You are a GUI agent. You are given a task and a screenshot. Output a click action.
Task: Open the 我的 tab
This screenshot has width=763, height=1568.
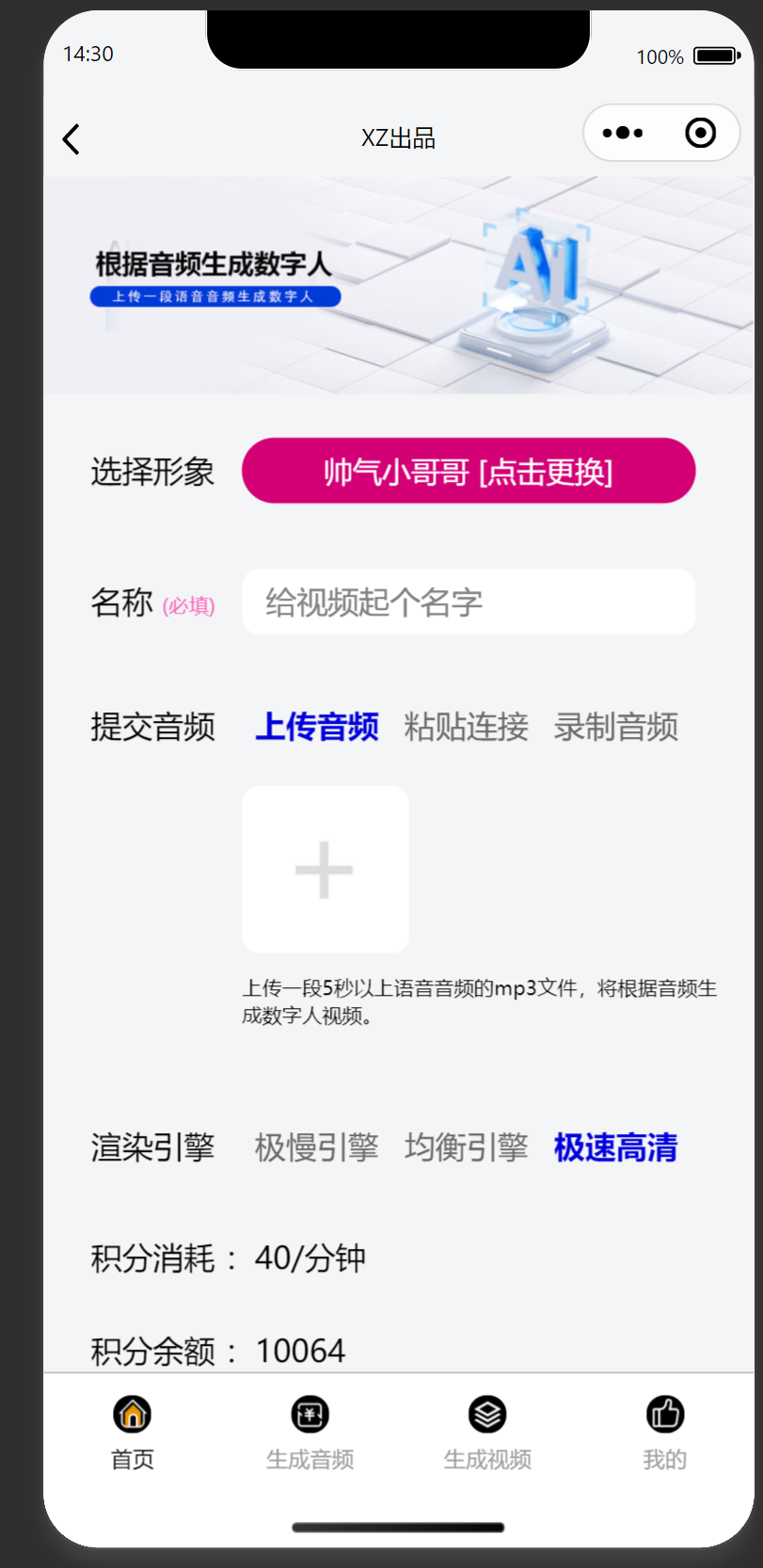click(x=664, y=1432)
